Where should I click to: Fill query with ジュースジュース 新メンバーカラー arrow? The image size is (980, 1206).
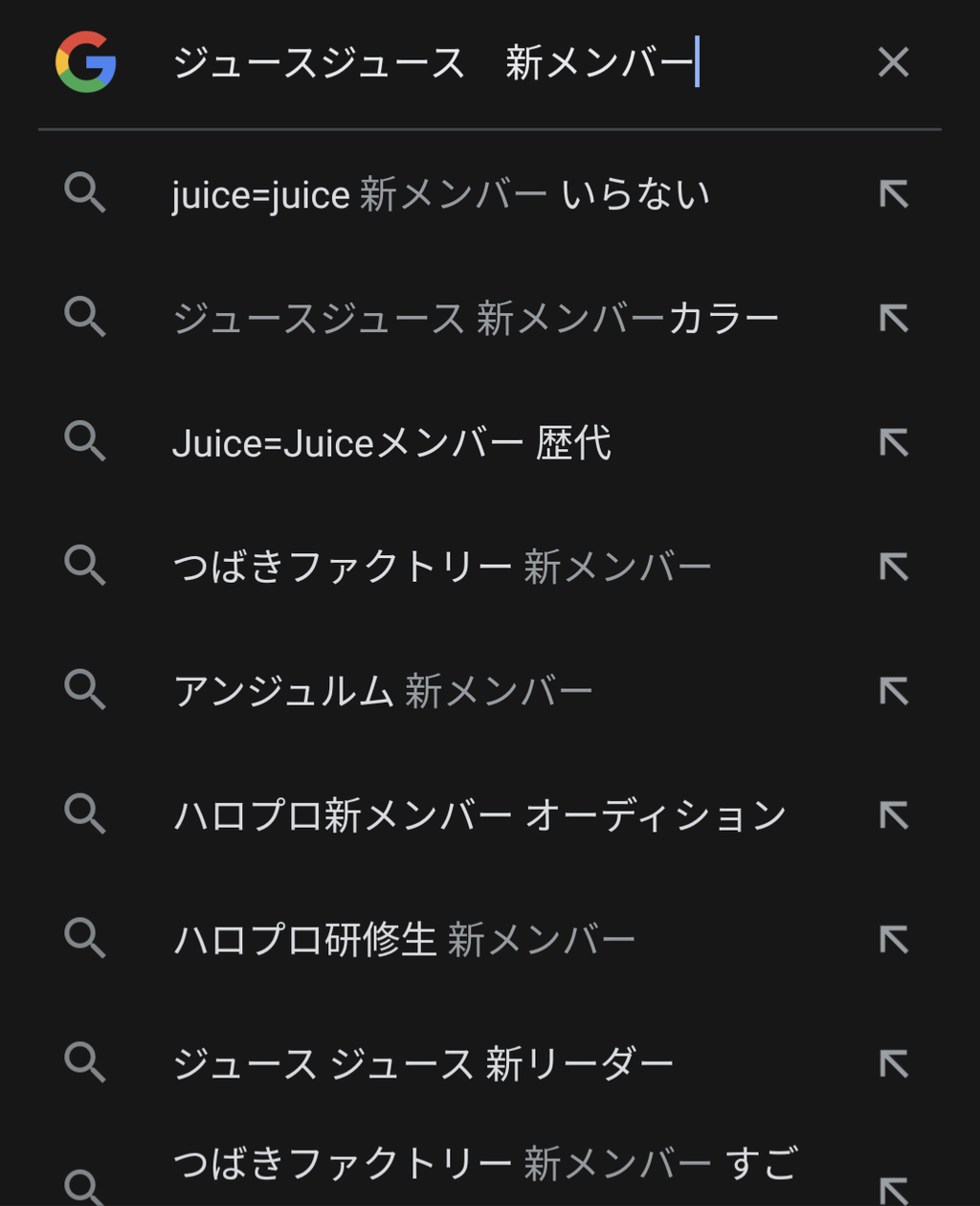(893, 319)
